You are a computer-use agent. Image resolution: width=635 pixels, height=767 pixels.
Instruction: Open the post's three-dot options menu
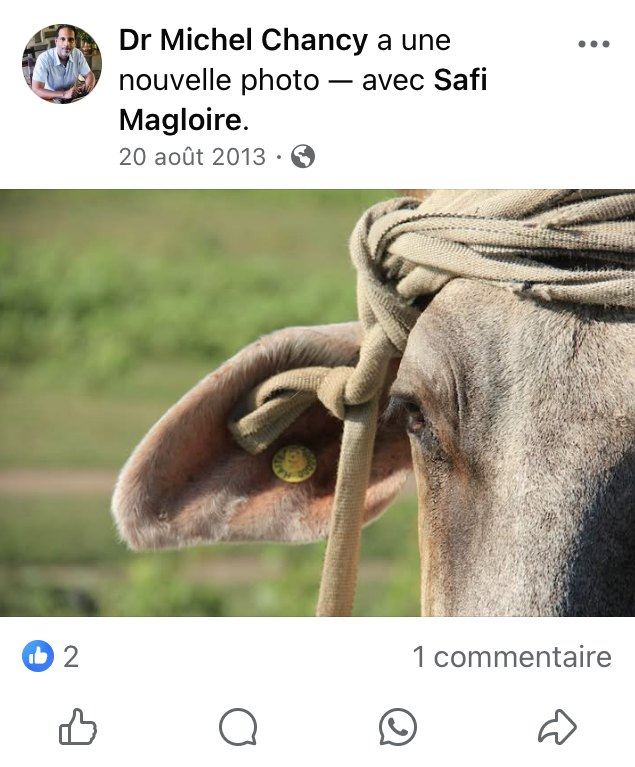593,44
